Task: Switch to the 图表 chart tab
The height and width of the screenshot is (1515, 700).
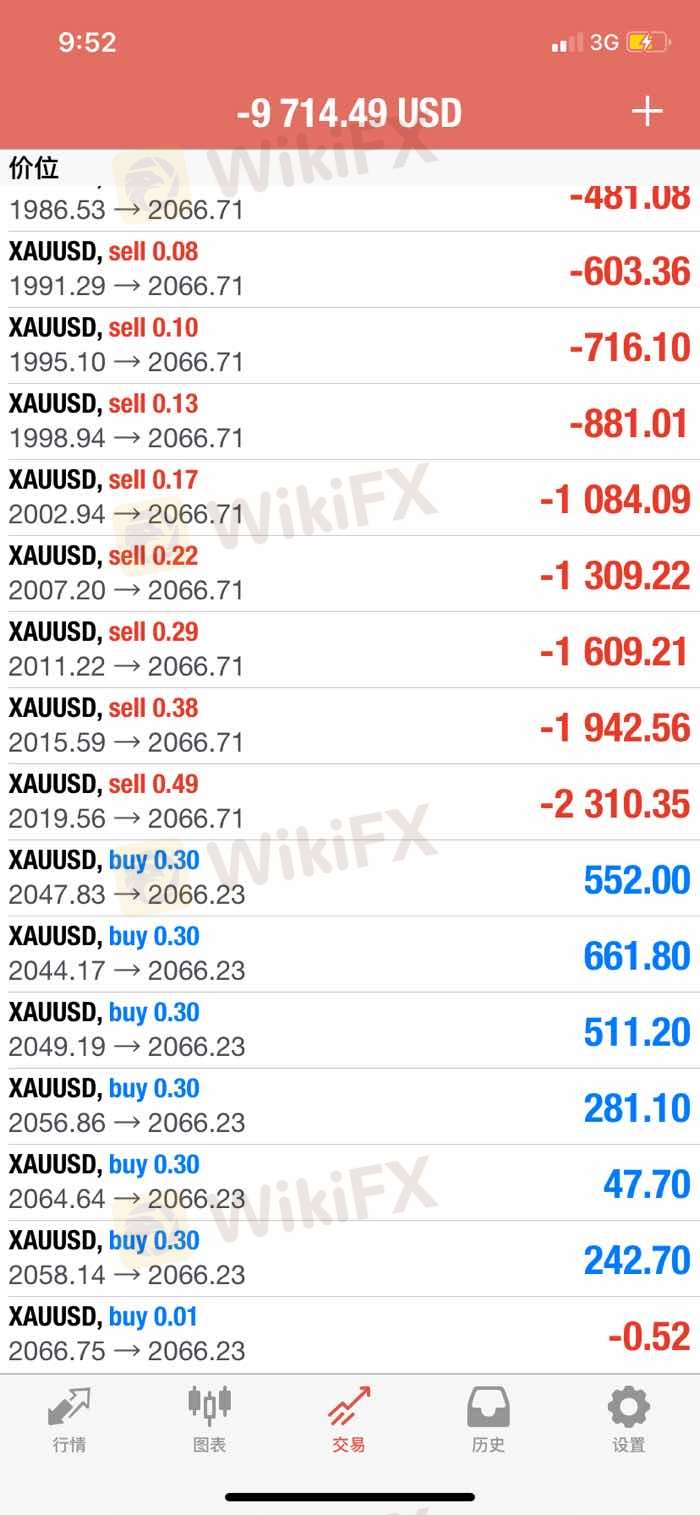Action: click(209, 1419)
